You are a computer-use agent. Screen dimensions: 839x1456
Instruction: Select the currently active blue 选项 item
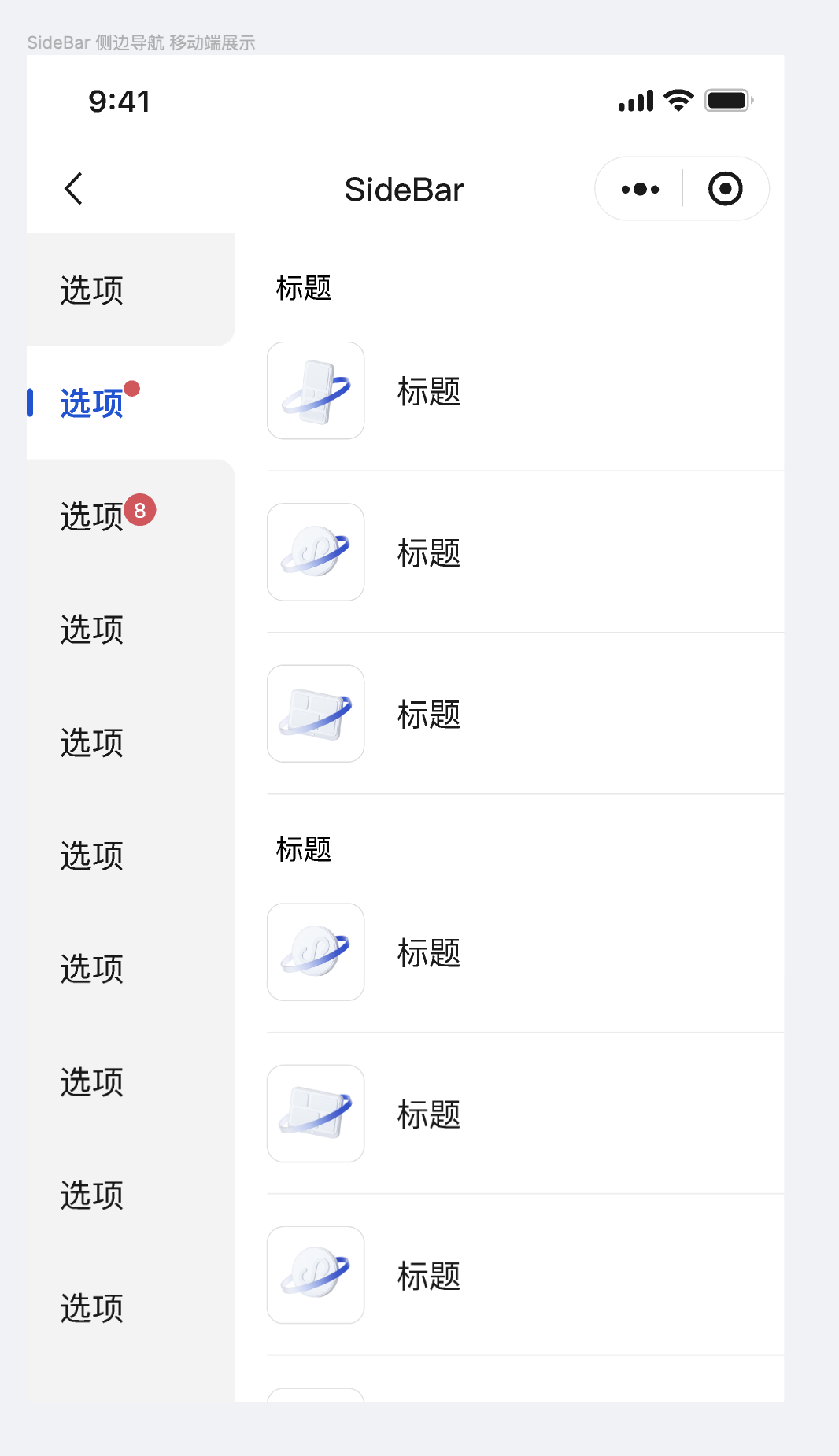[91, 402]
